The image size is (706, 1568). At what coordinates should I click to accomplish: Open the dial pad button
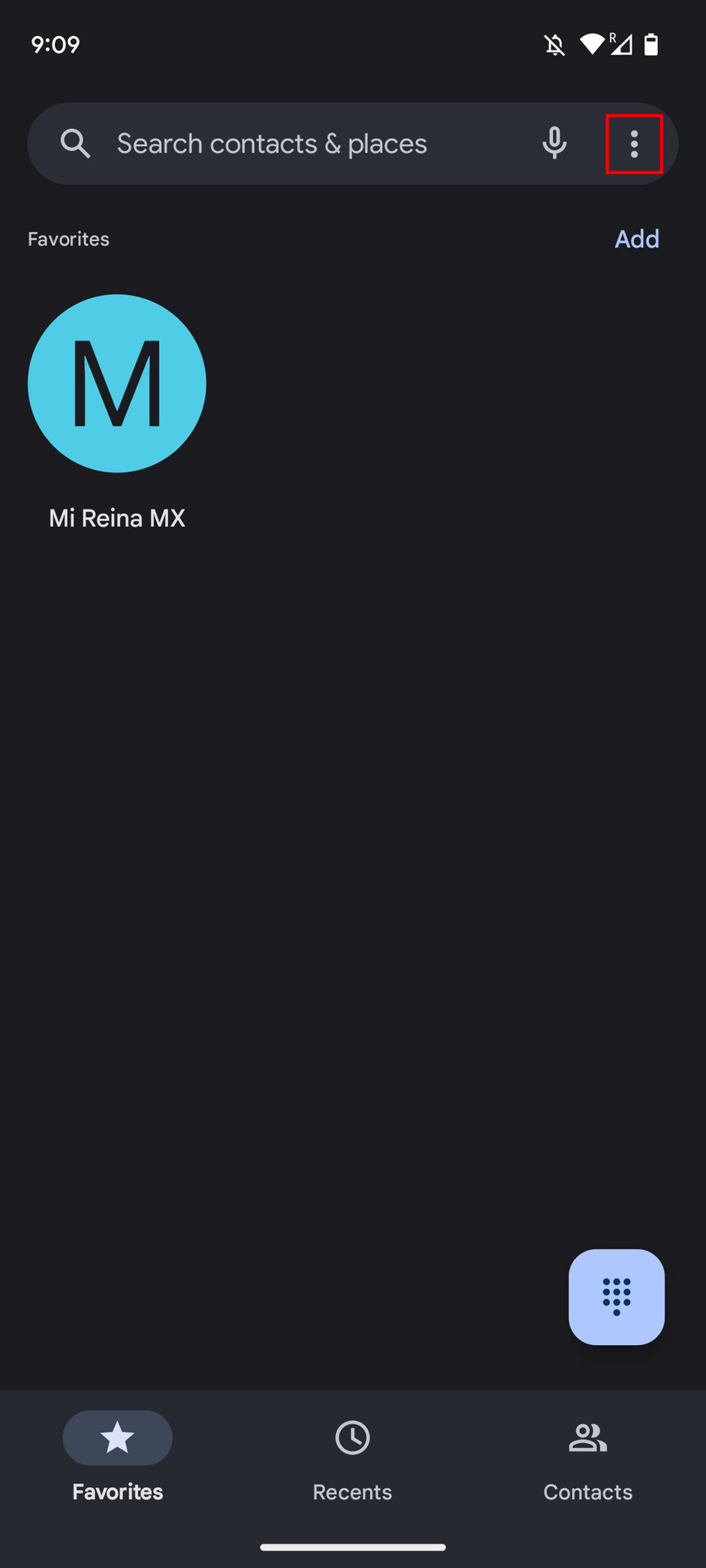(616, 1296)
